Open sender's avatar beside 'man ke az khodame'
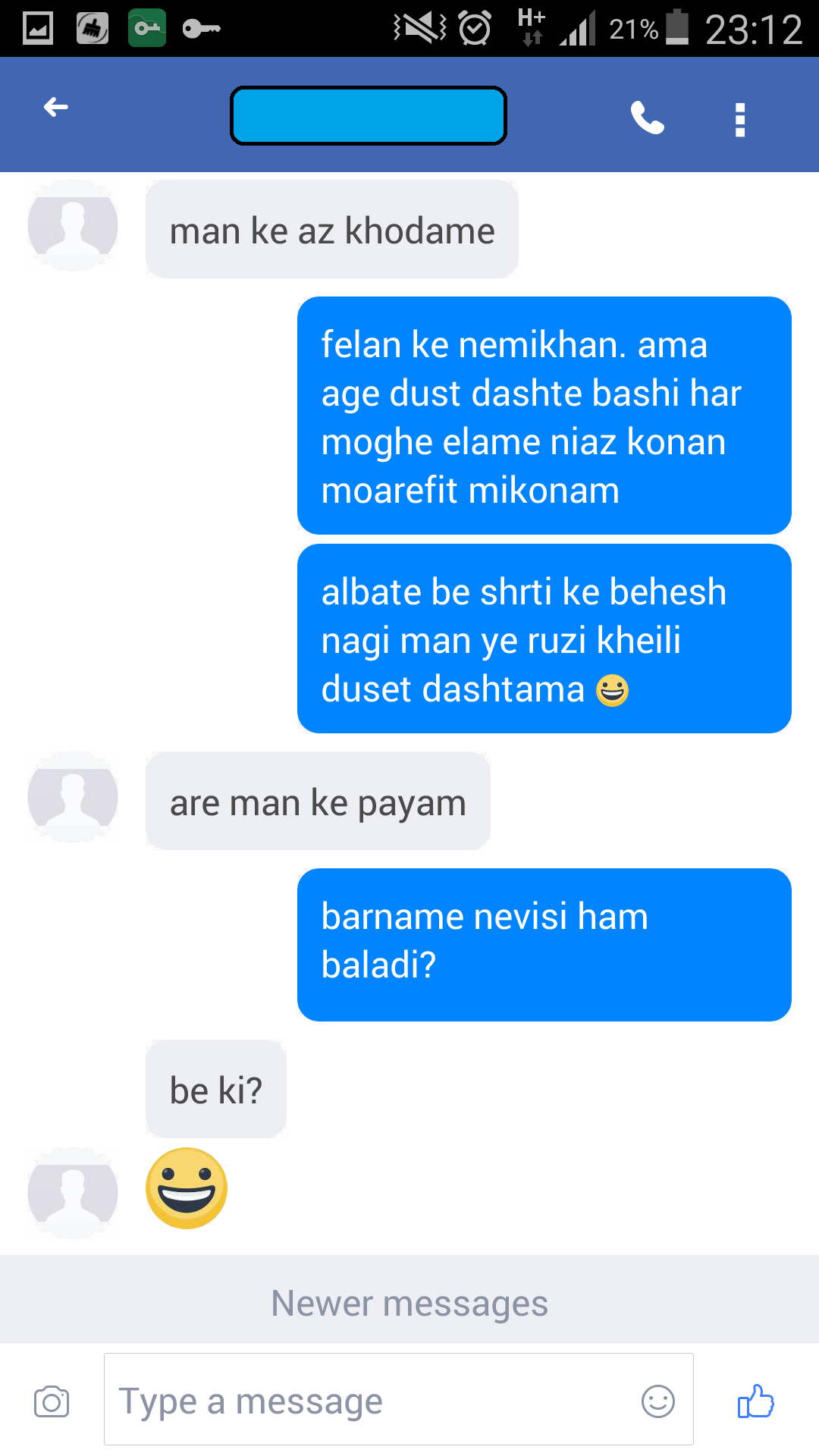The width and height of the screenshot is (819, 1456). [x=73, y=225]
